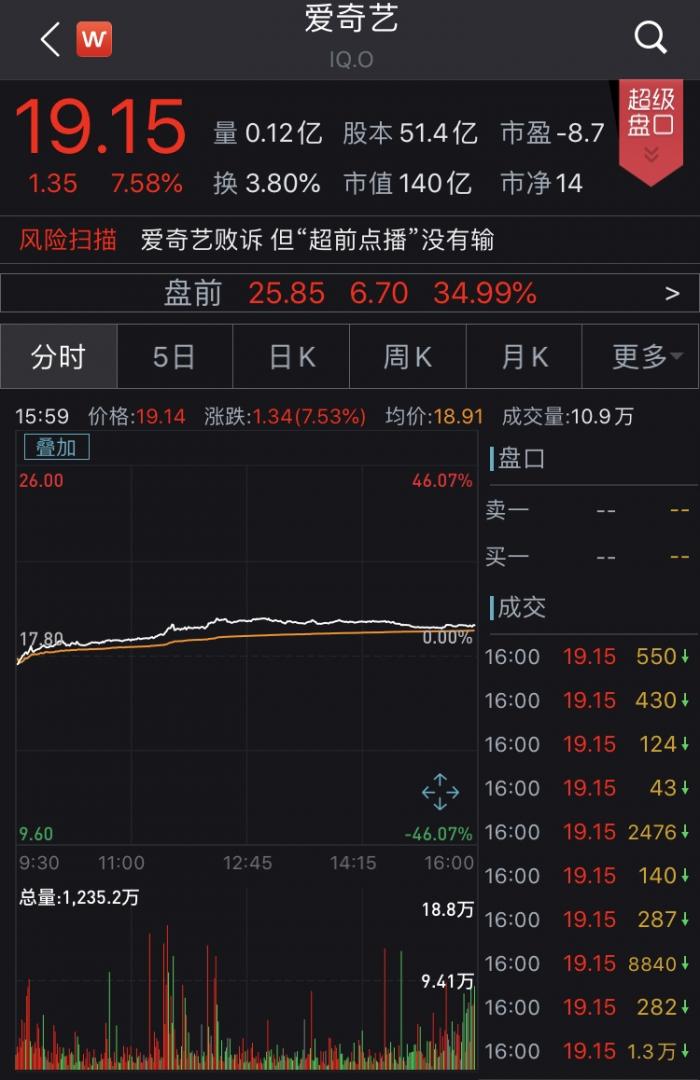
Task: Select the 周K chart tab
Action: tap(407, 357)
